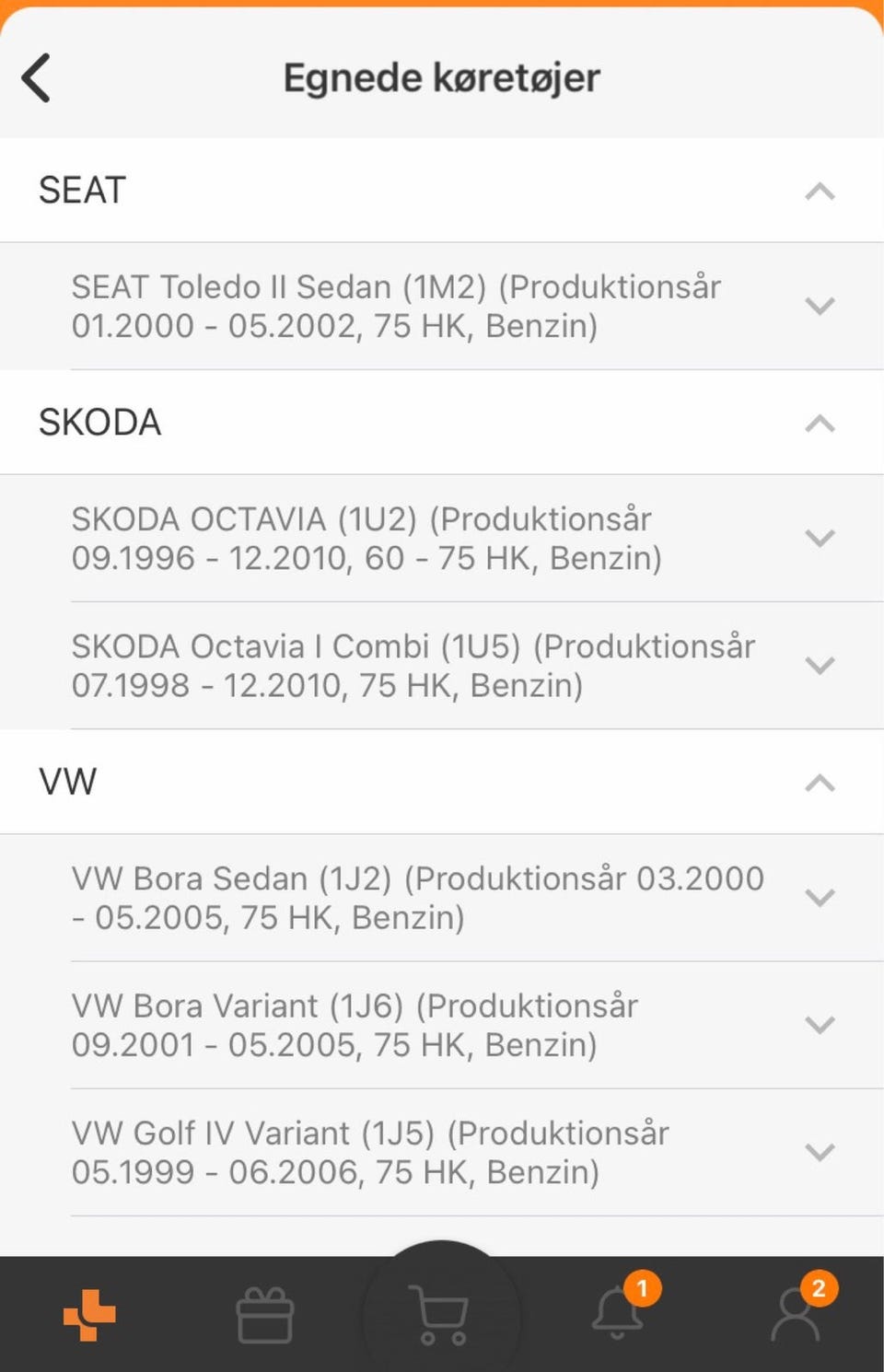Open the shopping cart
The width and height of the screenshot is (884, 1372).
pyautogui.click(x=441, y=1314)
